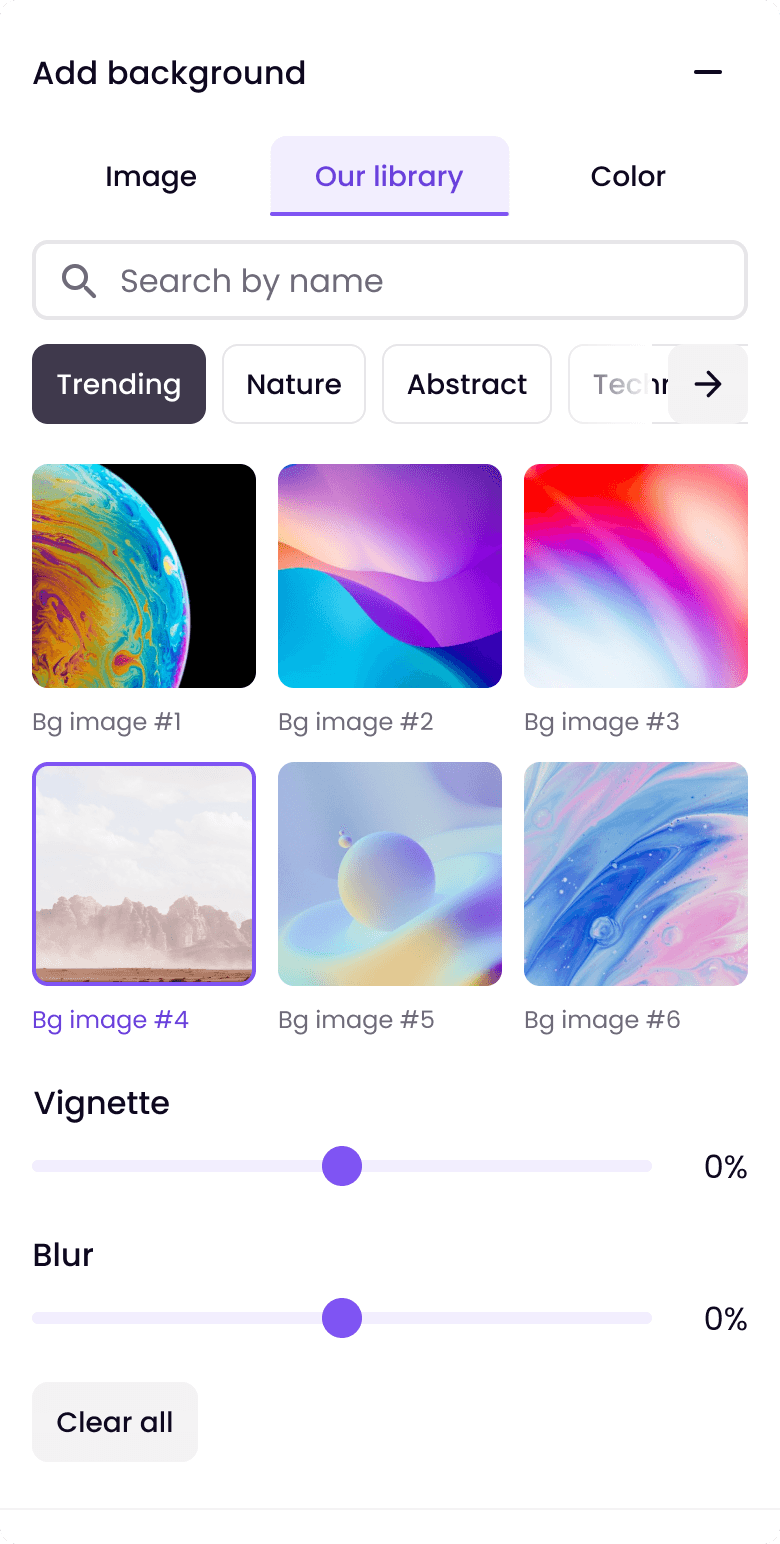780x1544 pixels.
Task: Switch to the Image tab
Action: pyautogui.click(x=151, y=177)
